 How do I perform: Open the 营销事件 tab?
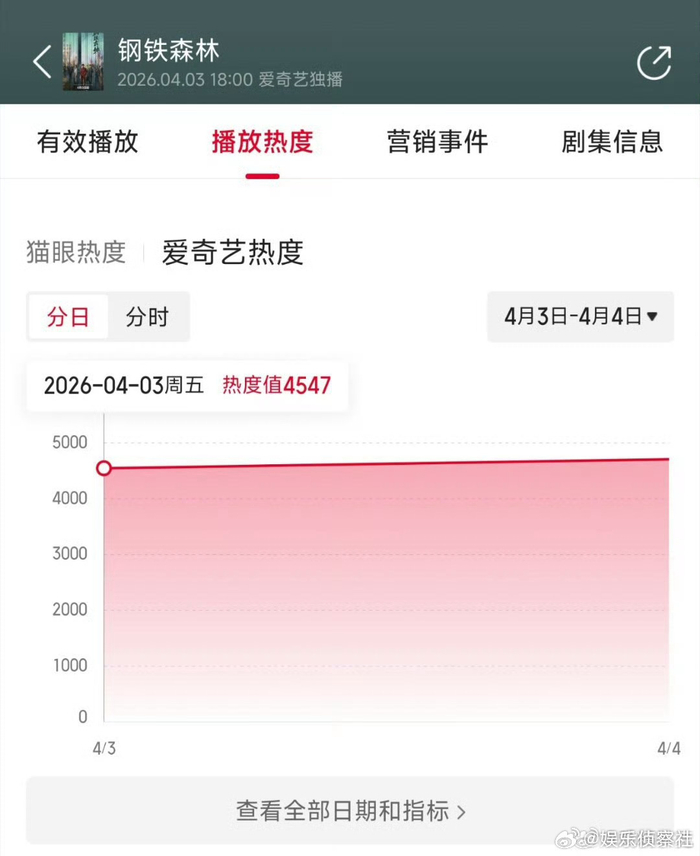point(437,142)
